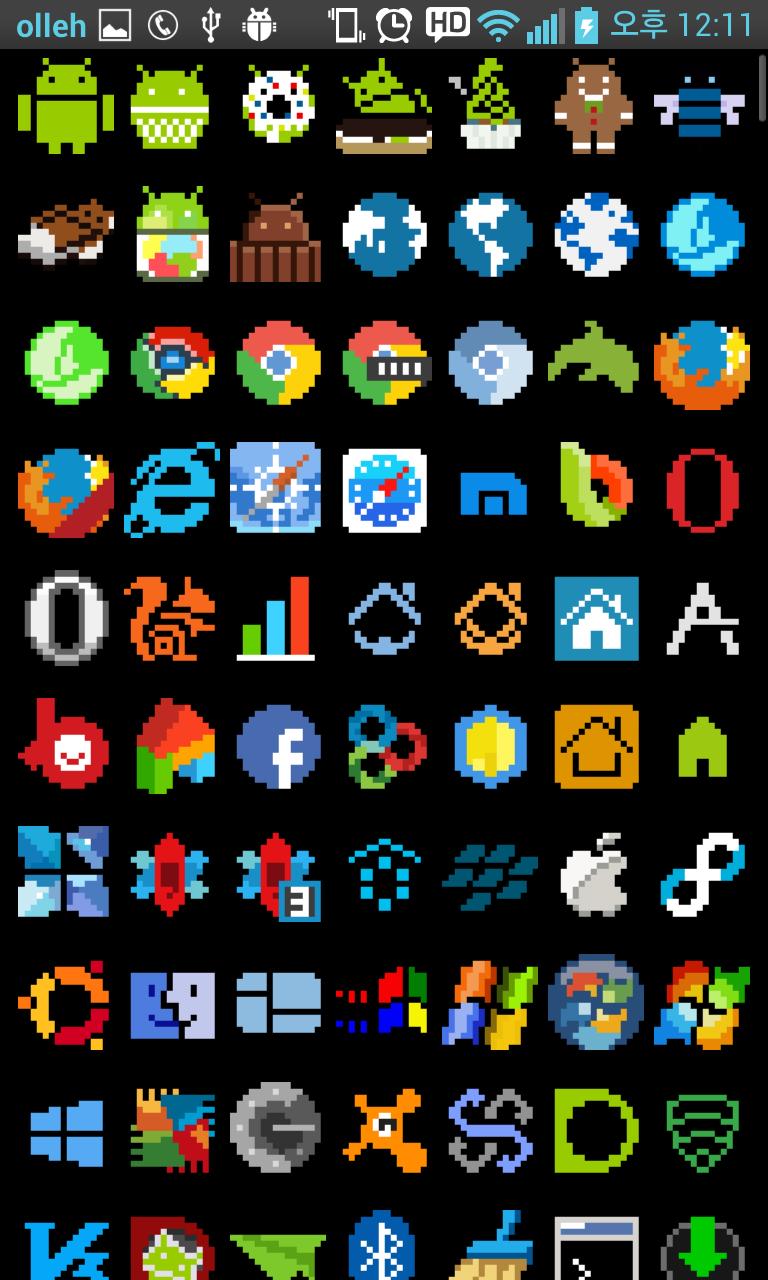Open the Chrome browser app
The height and width of the screenshot is (1280, 768).
(x=277, y=363)
